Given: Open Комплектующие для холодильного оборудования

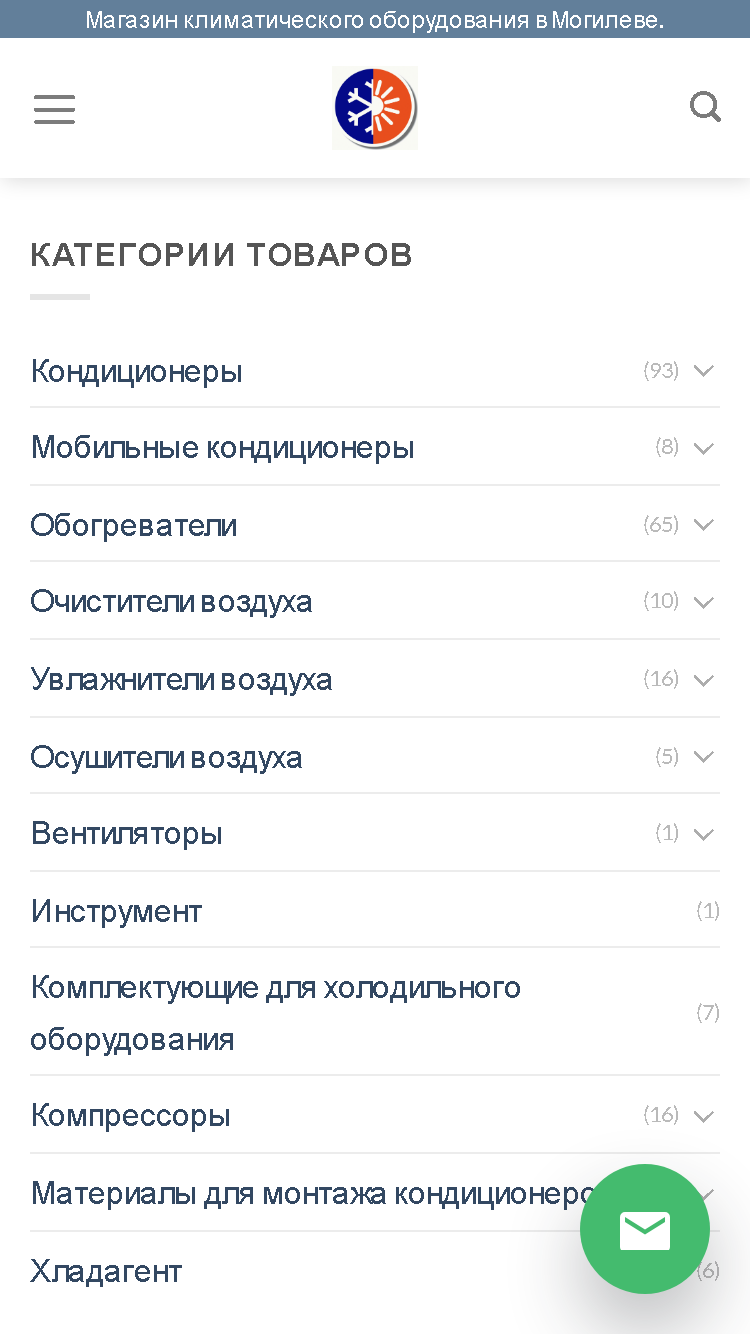Looking at the screenshot, I should coord(276,1013).
